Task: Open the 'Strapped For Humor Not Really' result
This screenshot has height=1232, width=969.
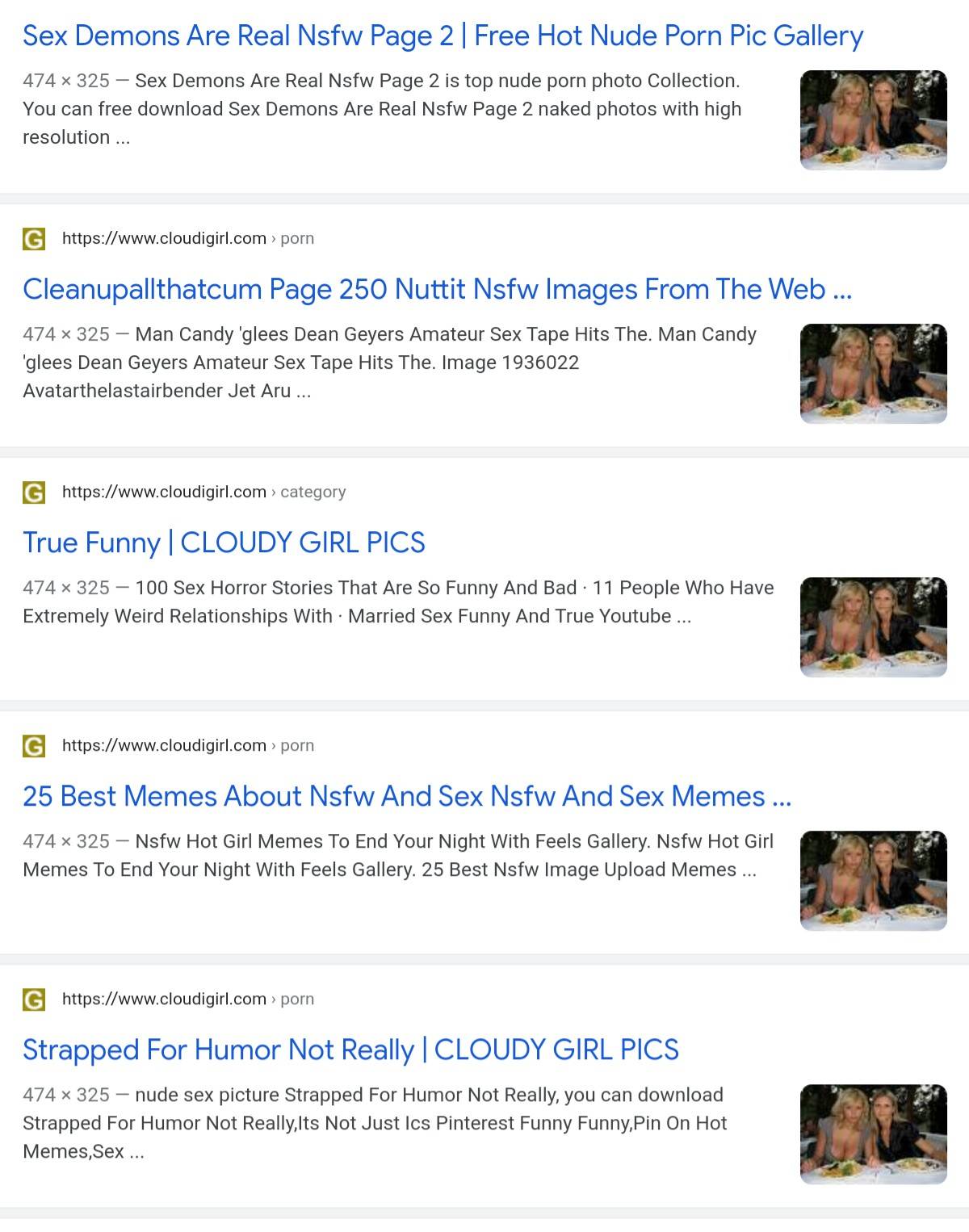Action: click(x=350, y=1050)
